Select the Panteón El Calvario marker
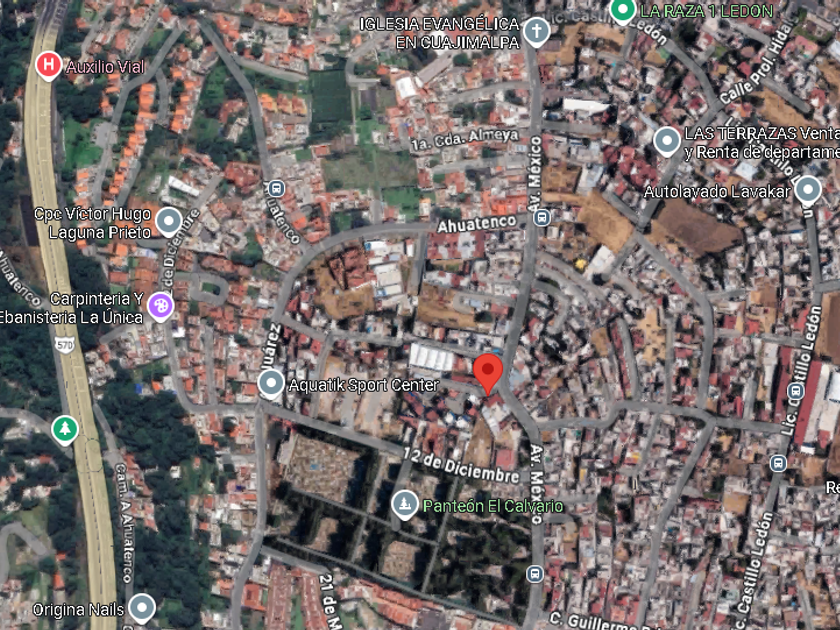Image resolution: width=840 pixels, height=630 pixels. point(404,505)
